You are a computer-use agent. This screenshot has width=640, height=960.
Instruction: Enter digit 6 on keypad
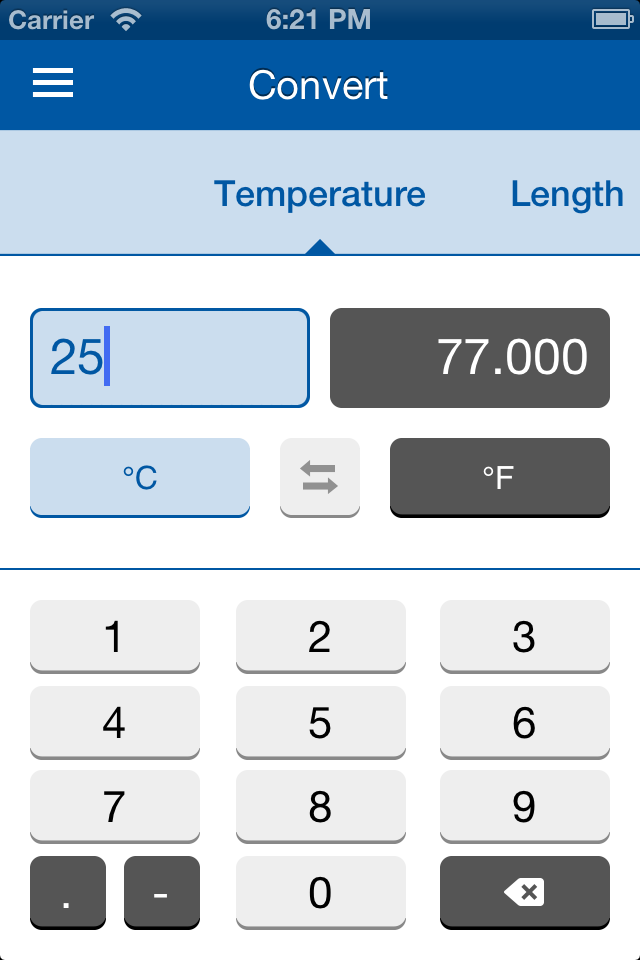point(525,722)
